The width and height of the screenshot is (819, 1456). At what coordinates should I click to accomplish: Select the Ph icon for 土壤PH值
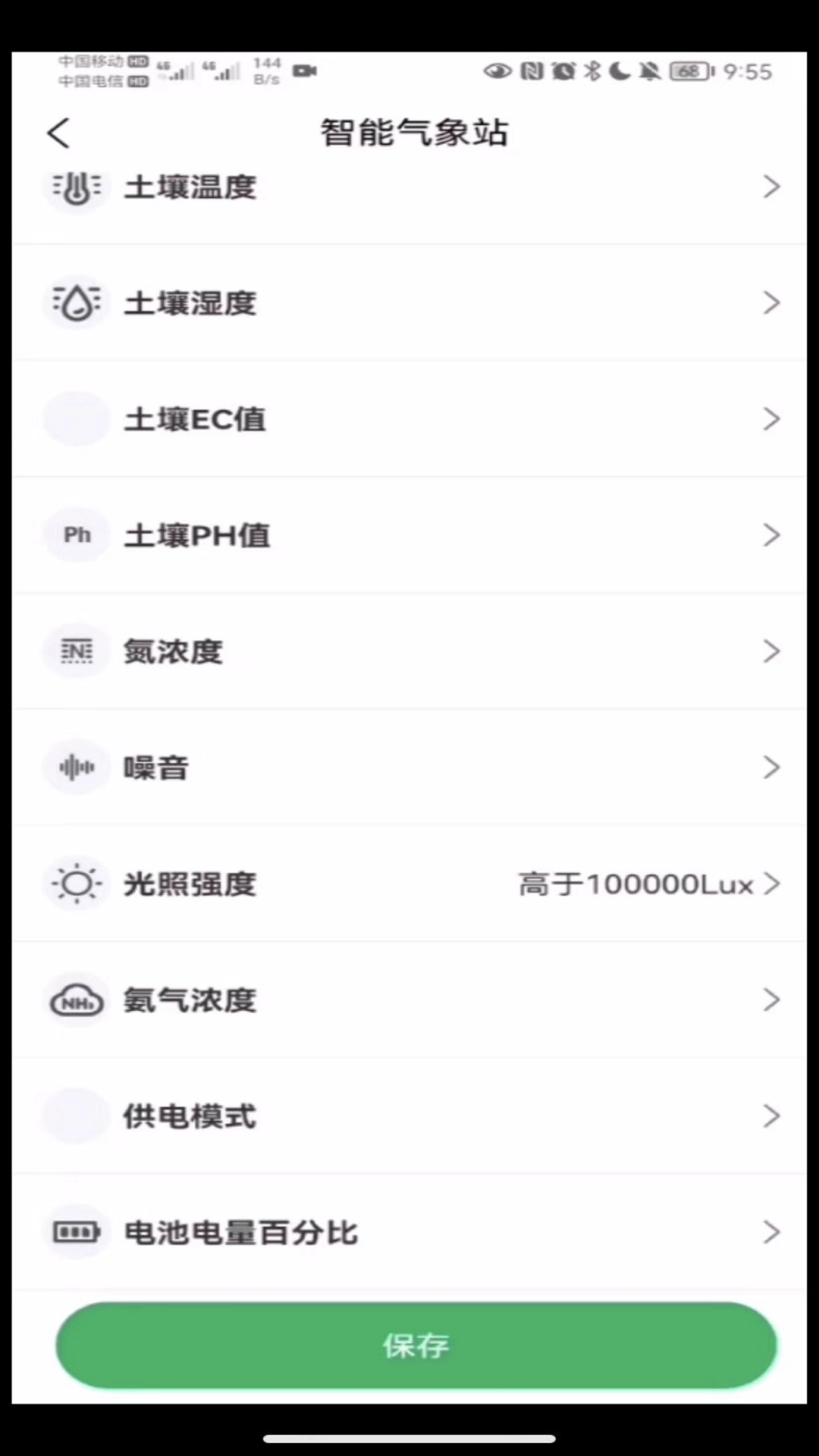click(76, 535)
